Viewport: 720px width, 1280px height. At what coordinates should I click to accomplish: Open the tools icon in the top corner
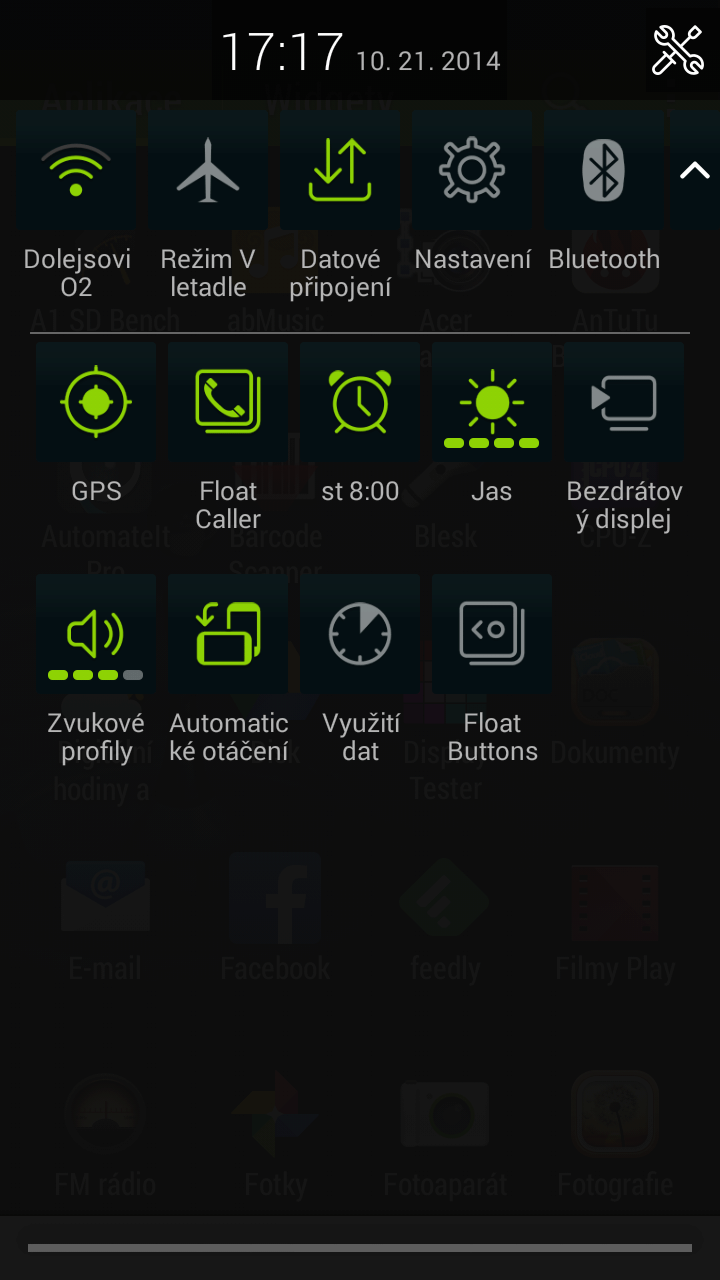678,50
